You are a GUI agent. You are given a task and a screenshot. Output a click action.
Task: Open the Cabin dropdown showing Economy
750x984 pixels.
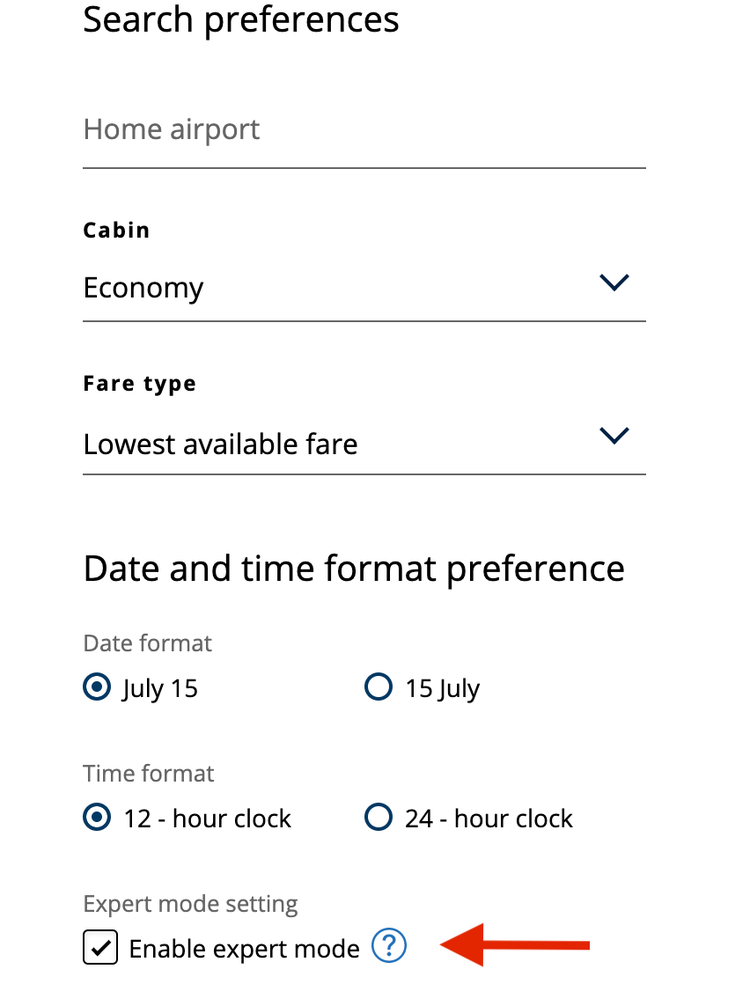click(x=364, y=288)
